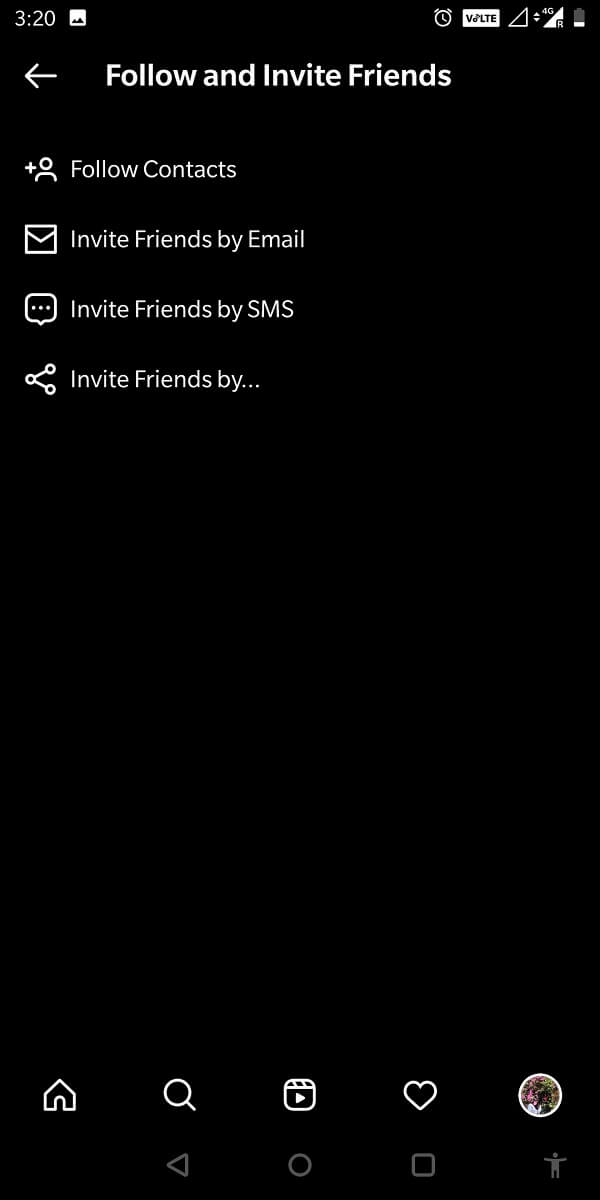Image resolution: width=600 pixels, height=1200 pixels.
Task: Choose Invite Friends by SMS
Action: [x=181, y=310]
